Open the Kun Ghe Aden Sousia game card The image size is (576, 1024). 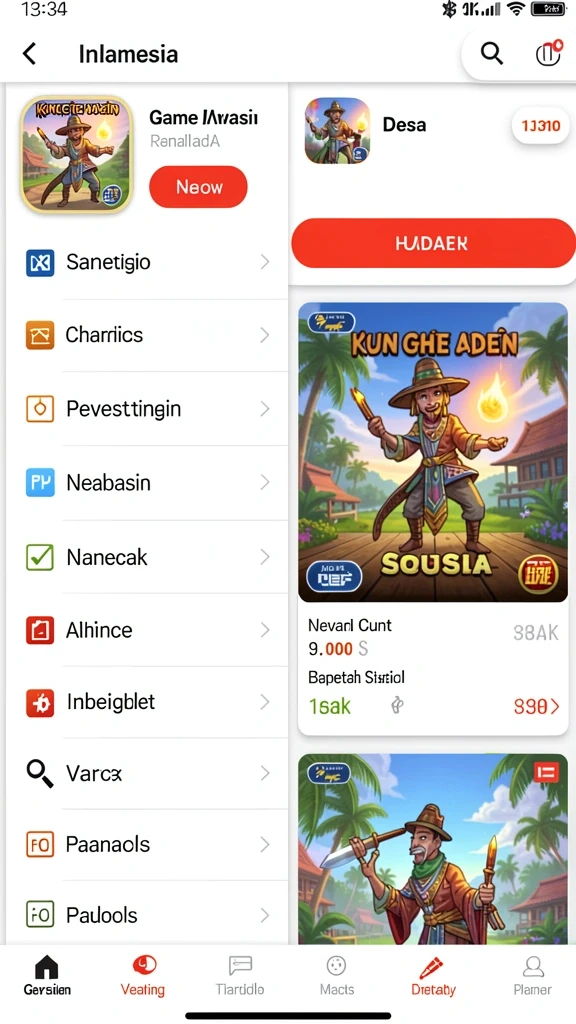[433, 519]
